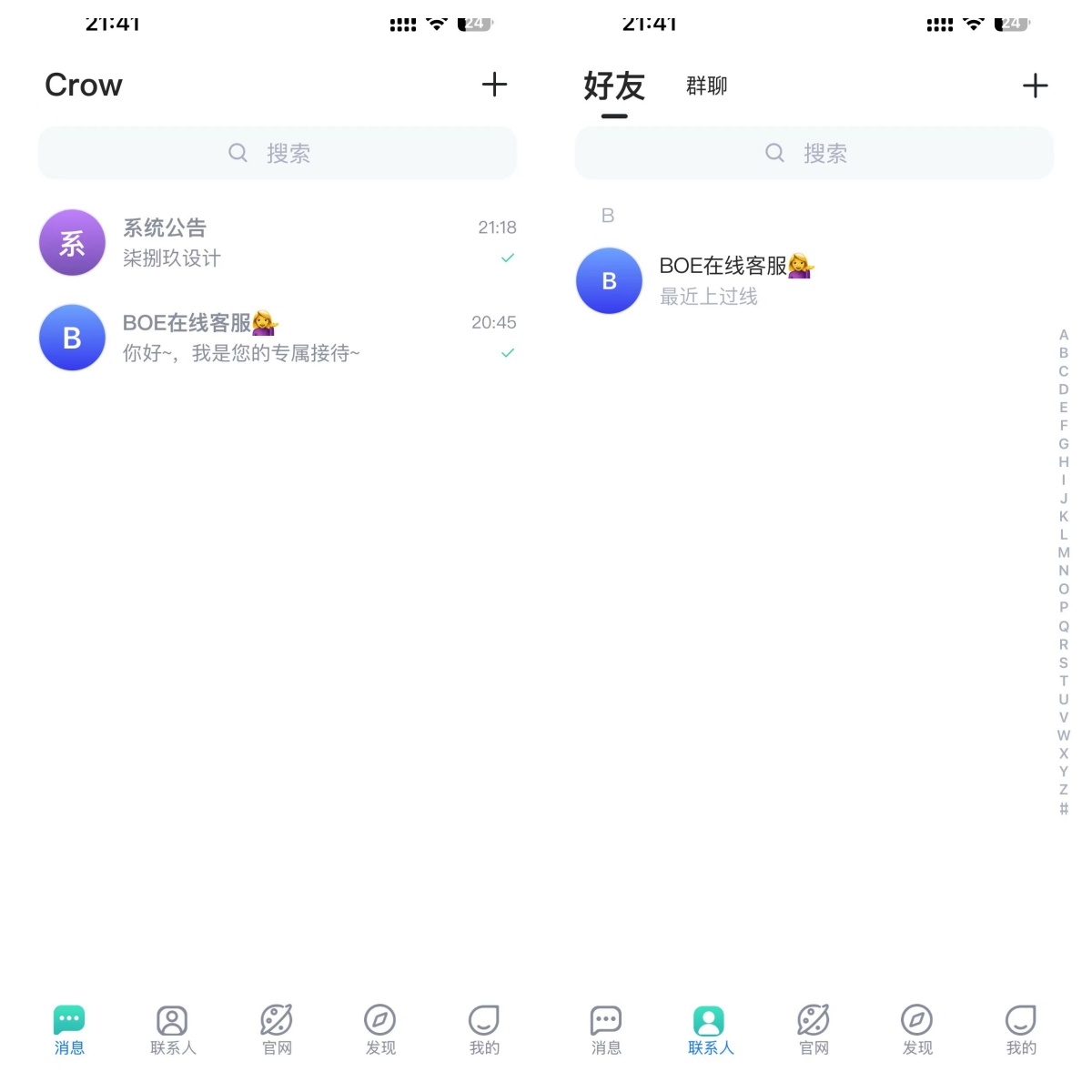This screenshot has height=1092, width=1092.
Task: Jump to letter M in the alphabet index
Action: tap(1063, 552)
